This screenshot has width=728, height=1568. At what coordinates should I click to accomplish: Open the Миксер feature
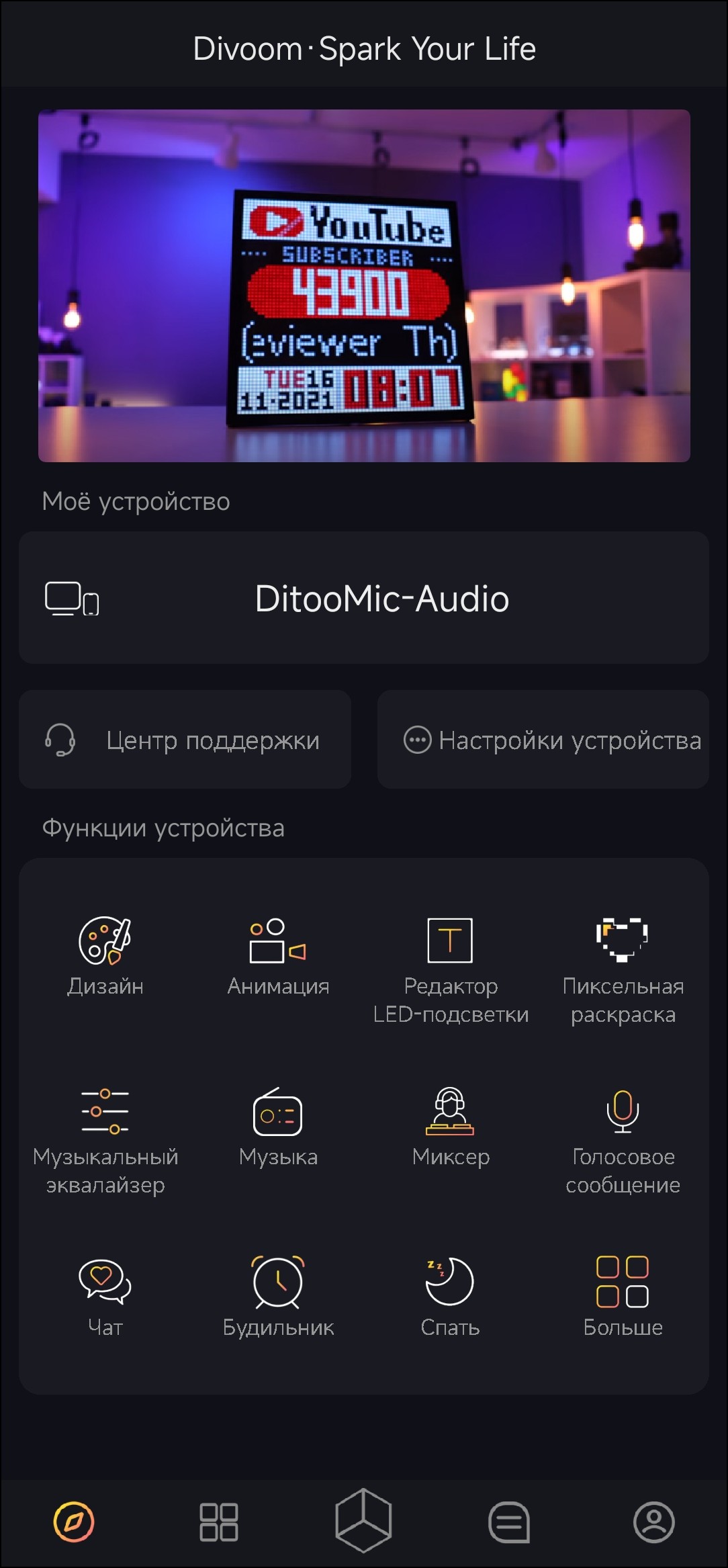click(451, 1125)
